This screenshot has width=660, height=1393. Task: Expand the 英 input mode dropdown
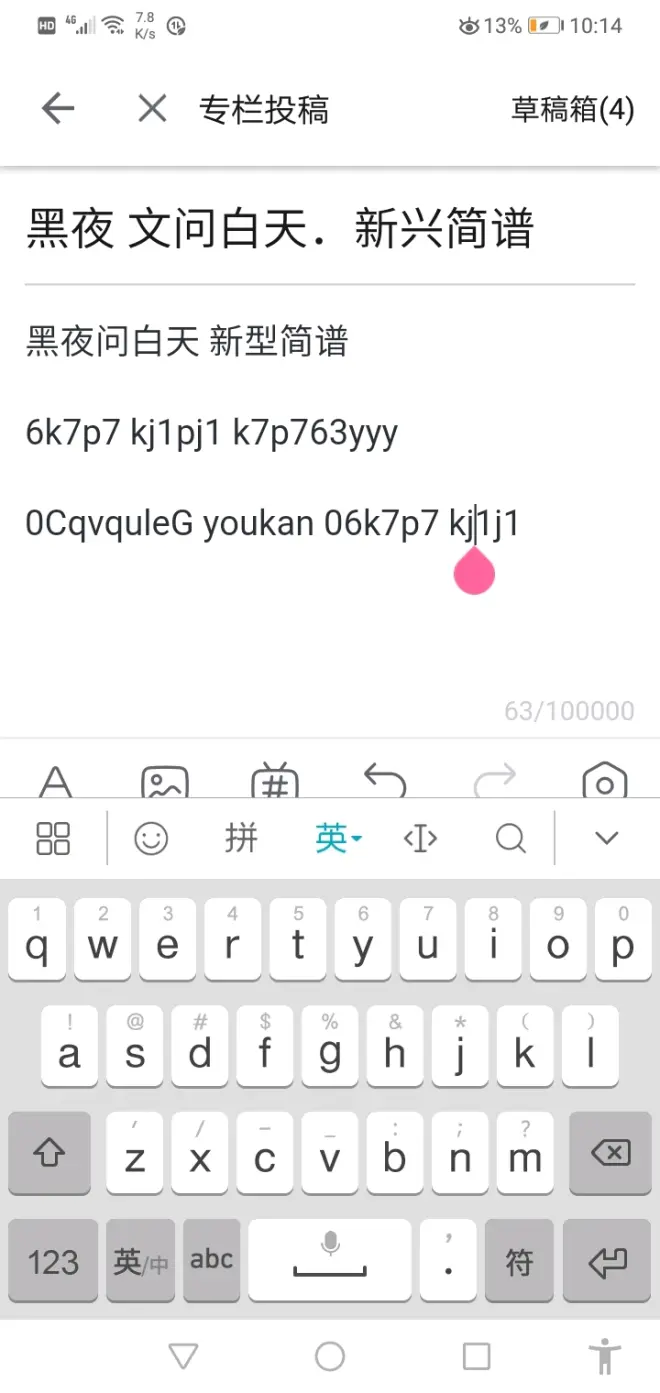point(337,837)
